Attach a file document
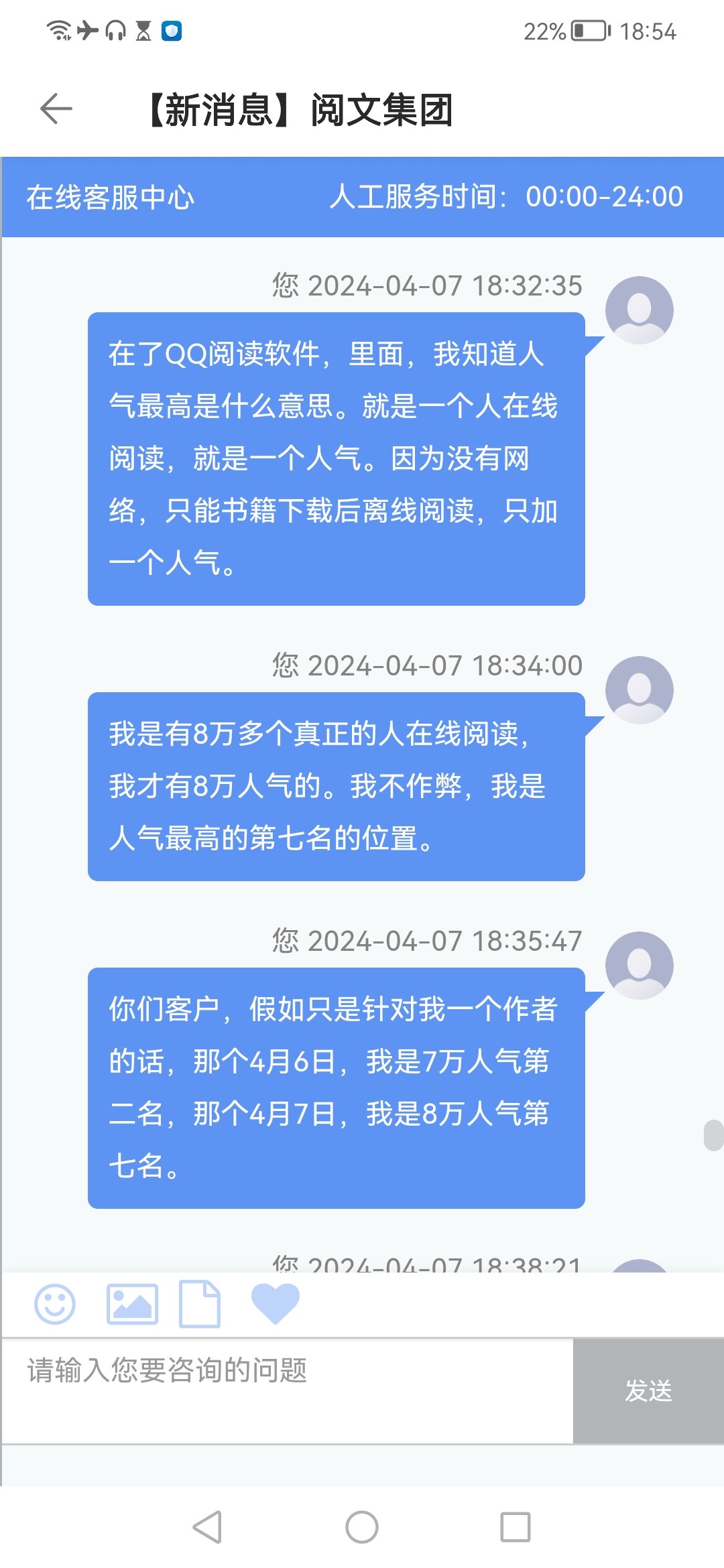 pos(200,1304)
